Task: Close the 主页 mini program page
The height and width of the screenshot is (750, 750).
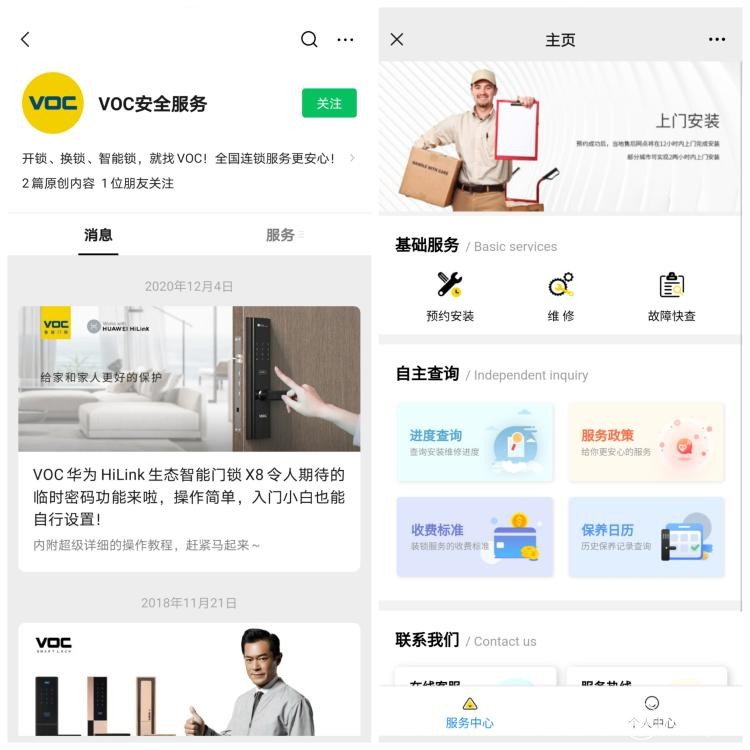Action: click(x=397, y=39)
